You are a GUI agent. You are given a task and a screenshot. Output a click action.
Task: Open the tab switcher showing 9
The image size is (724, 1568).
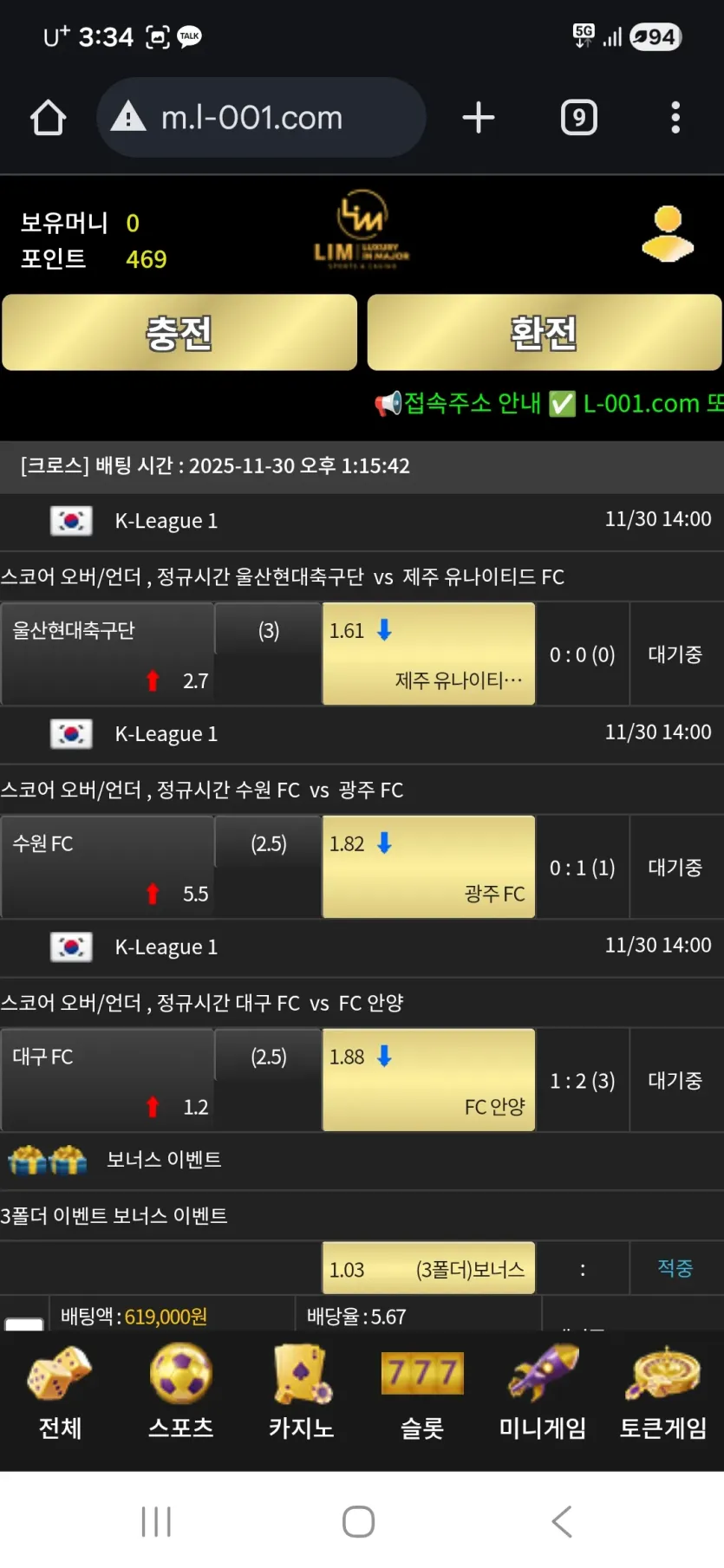(x=579, y=118)
